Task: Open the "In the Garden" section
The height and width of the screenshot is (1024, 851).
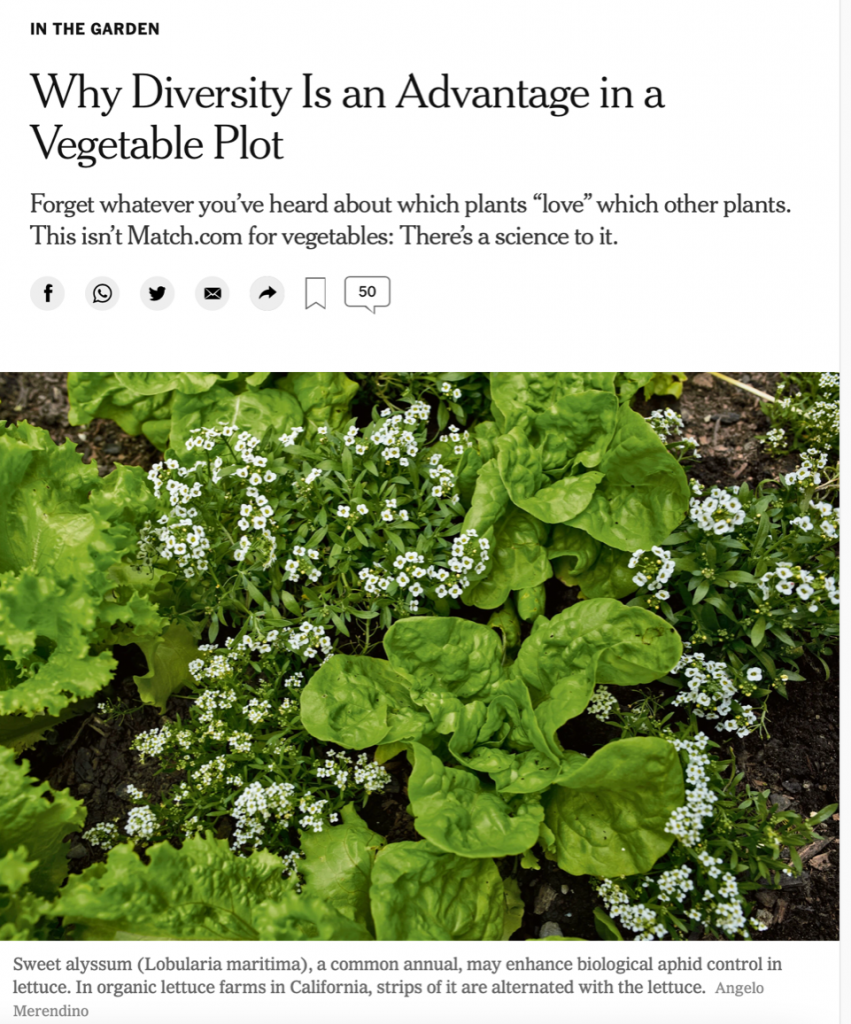Action: [x=95, y=29]
